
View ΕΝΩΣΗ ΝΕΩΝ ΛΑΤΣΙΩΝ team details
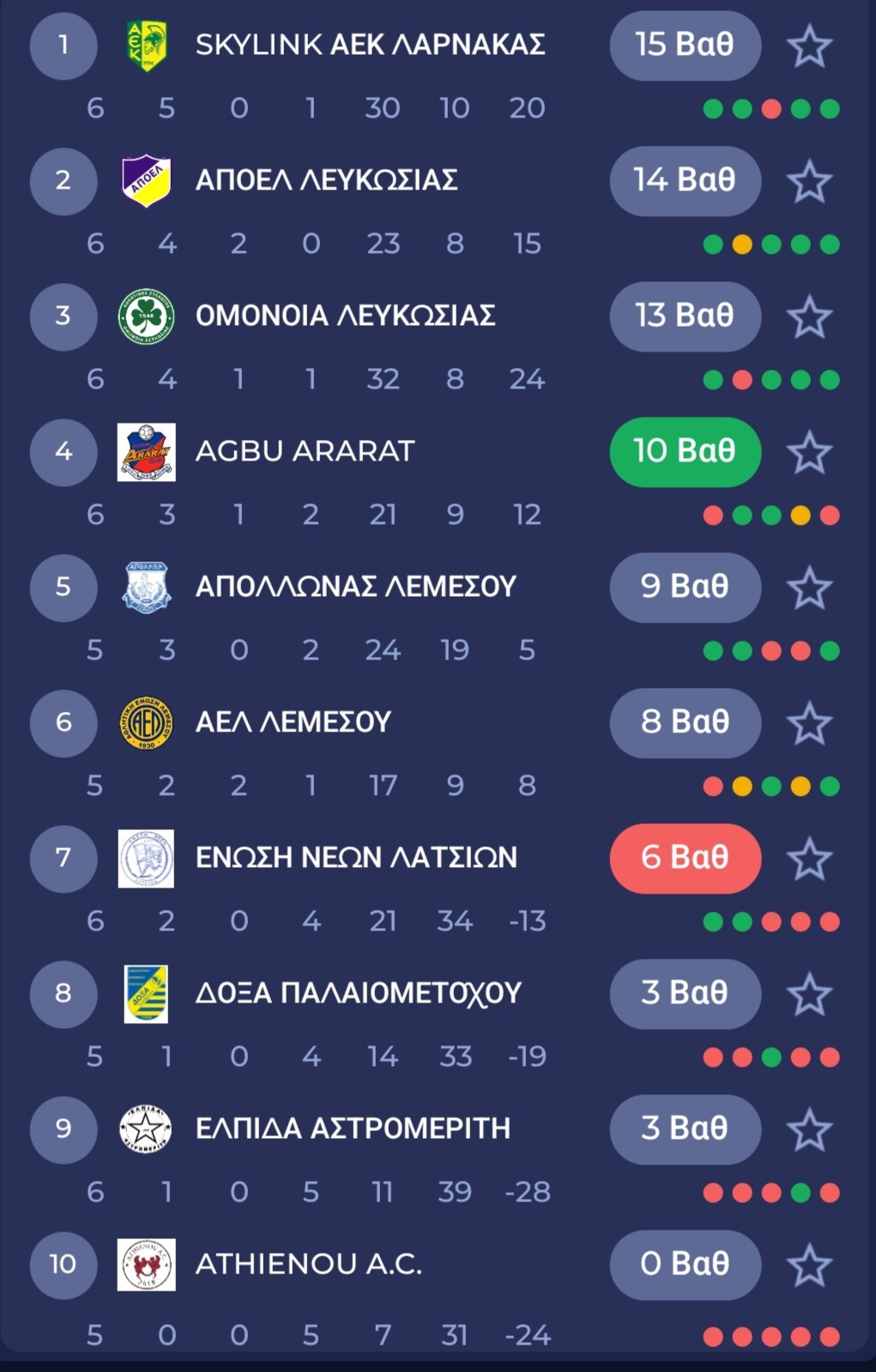356,857
